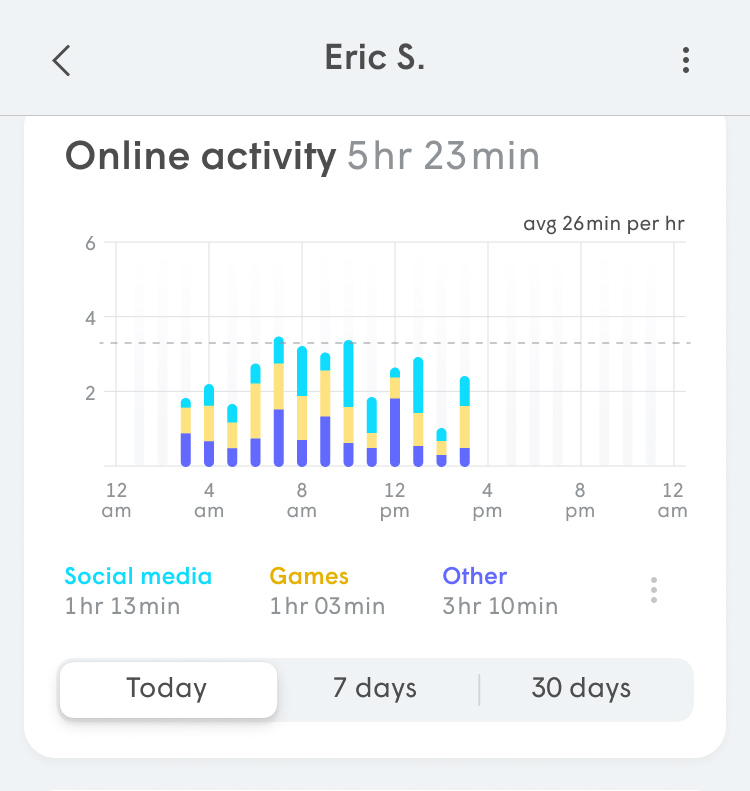
Task: Click the avg 26min per hr label
Action: [605, 224]
